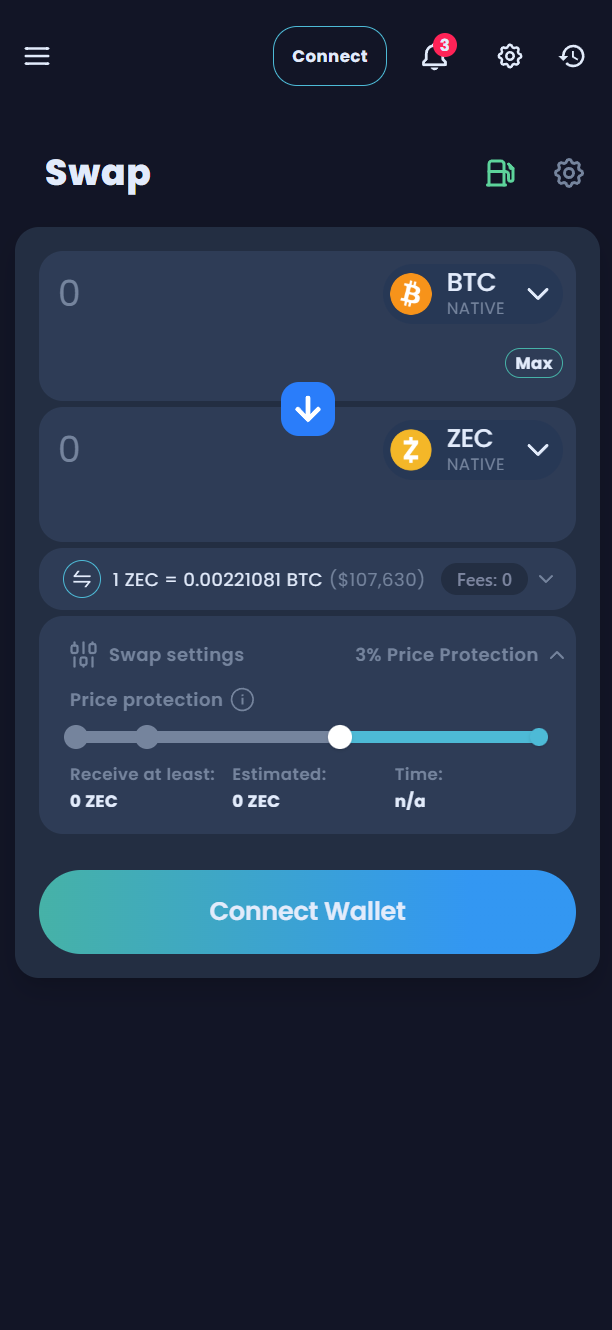Focus the BTC amount input field
Screen dimensions: 612x1330
(200, 293)
